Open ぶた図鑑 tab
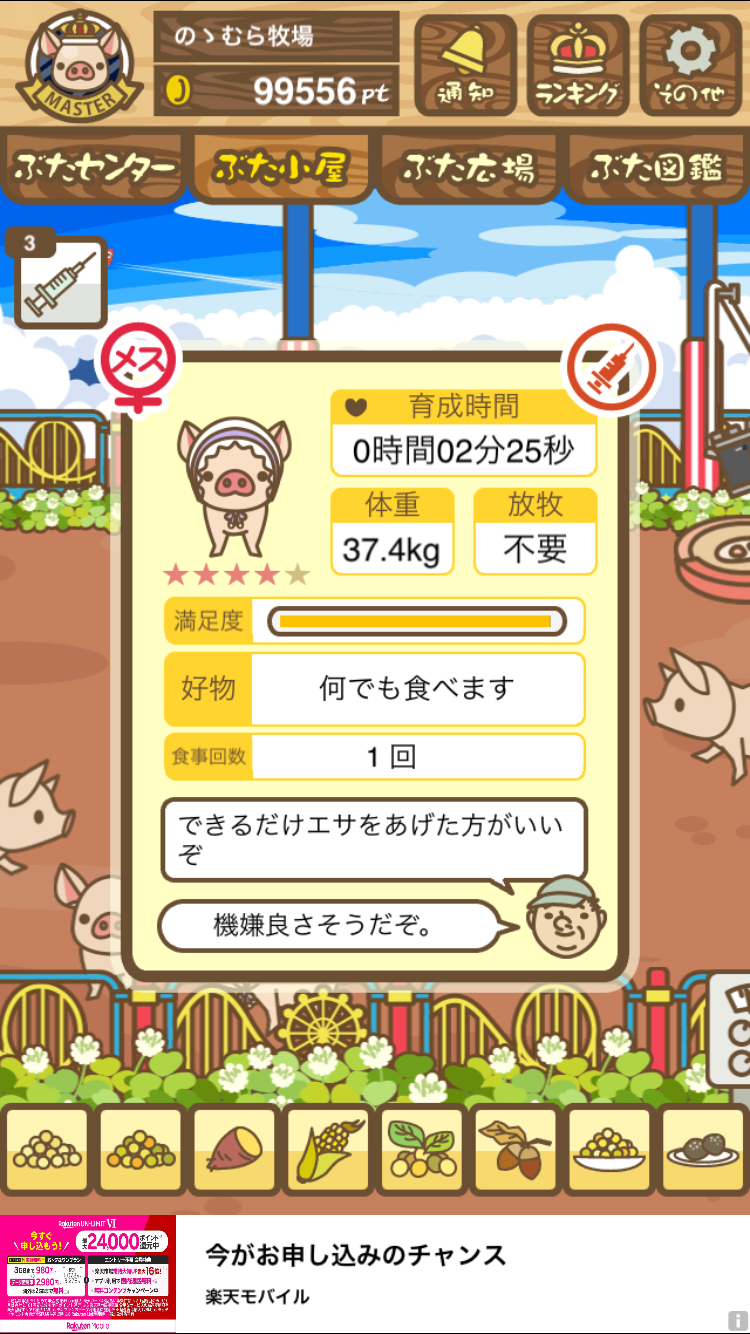Screen dimensions: 750x1334 [656, 168]
